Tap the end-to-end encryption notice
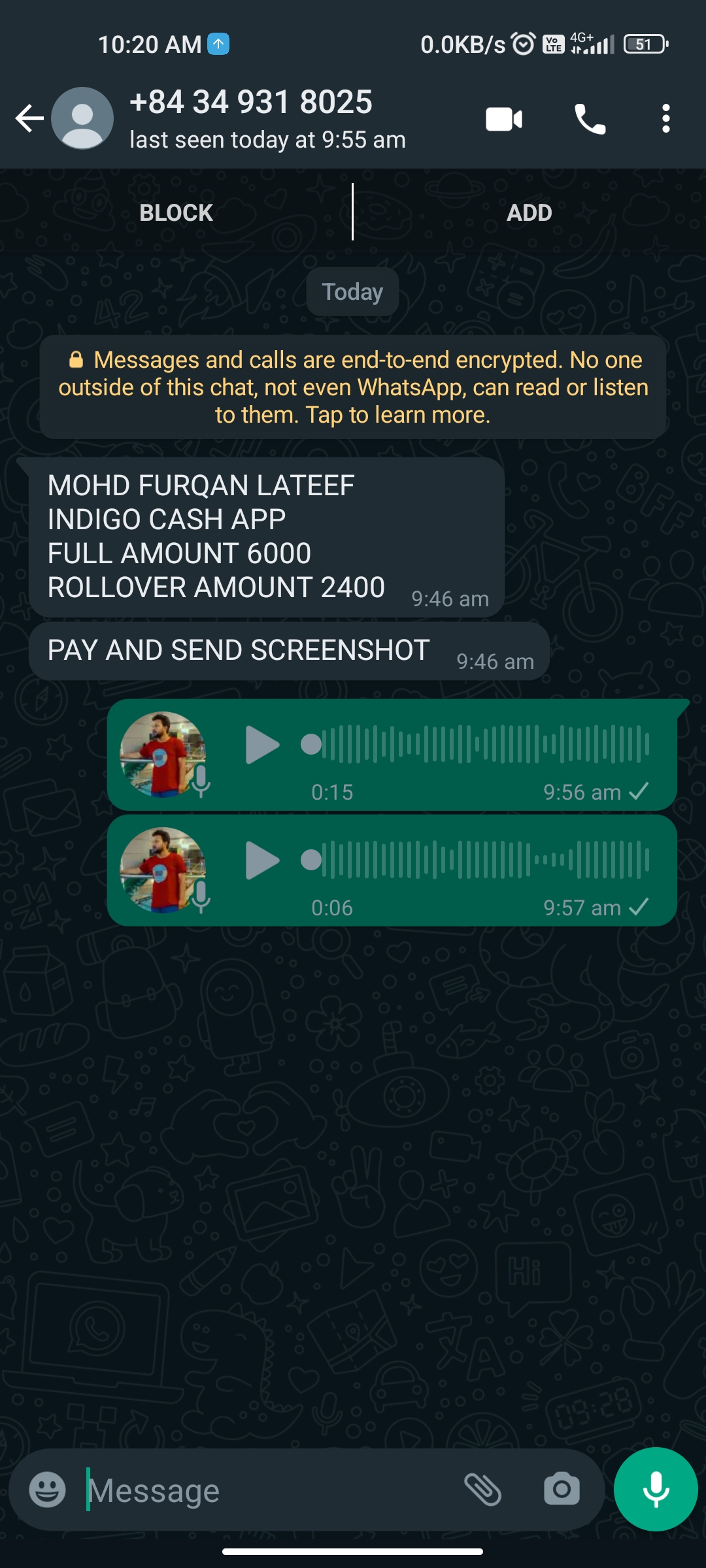This screenshot has height=1568, width=706. tap(353, 387)
